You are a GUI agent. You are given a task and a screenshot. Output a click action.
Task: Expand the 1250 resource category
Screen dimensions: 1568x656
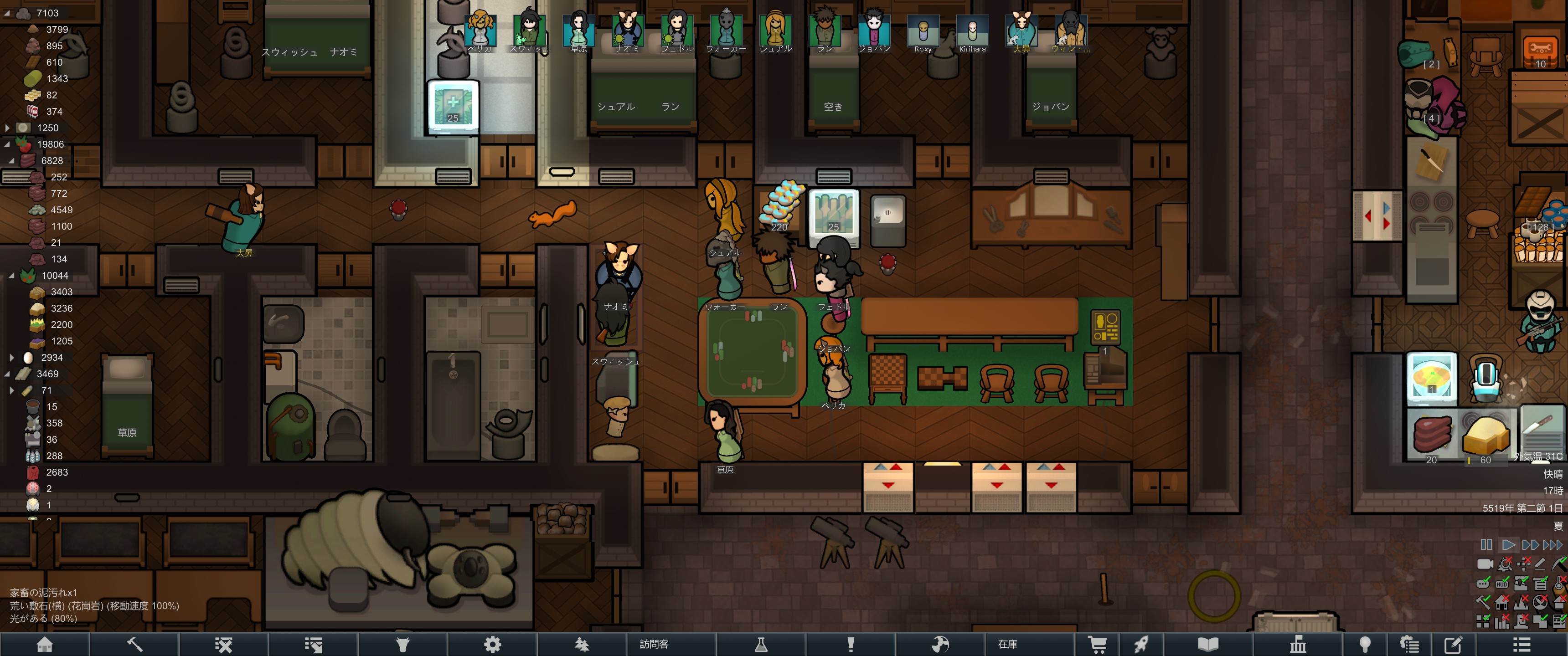pos(7,128)
